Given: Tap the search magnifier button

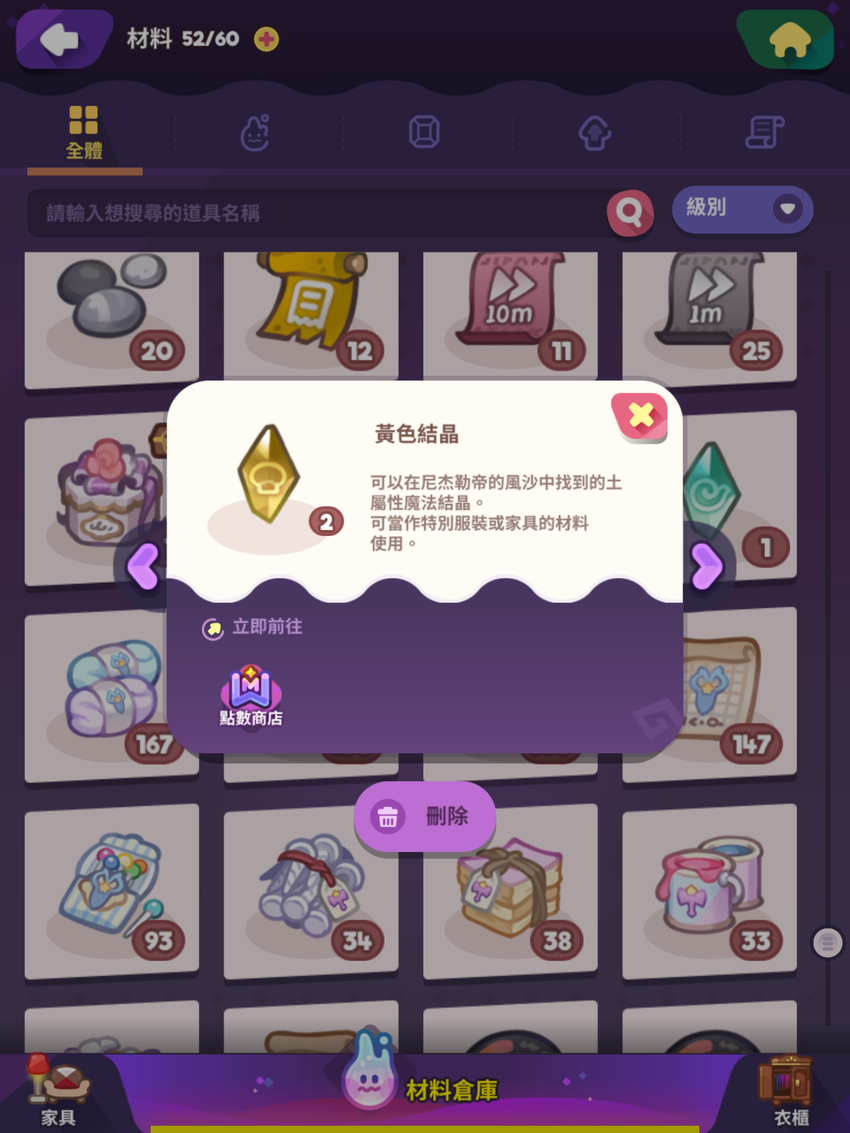Looking at the screenshot, I should [x=630, y=212].
